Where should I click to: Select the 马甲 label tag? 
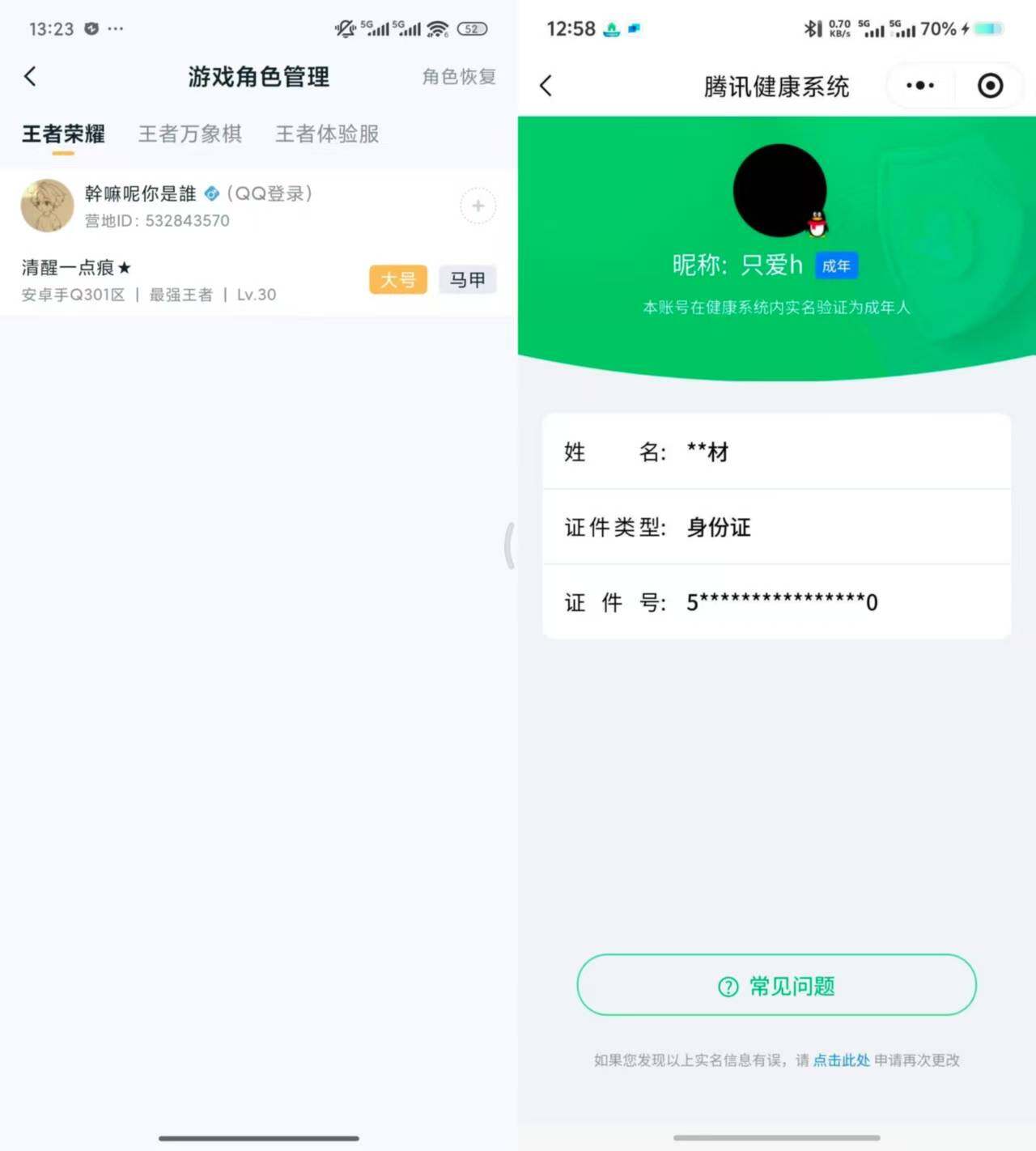pos(468,279)
